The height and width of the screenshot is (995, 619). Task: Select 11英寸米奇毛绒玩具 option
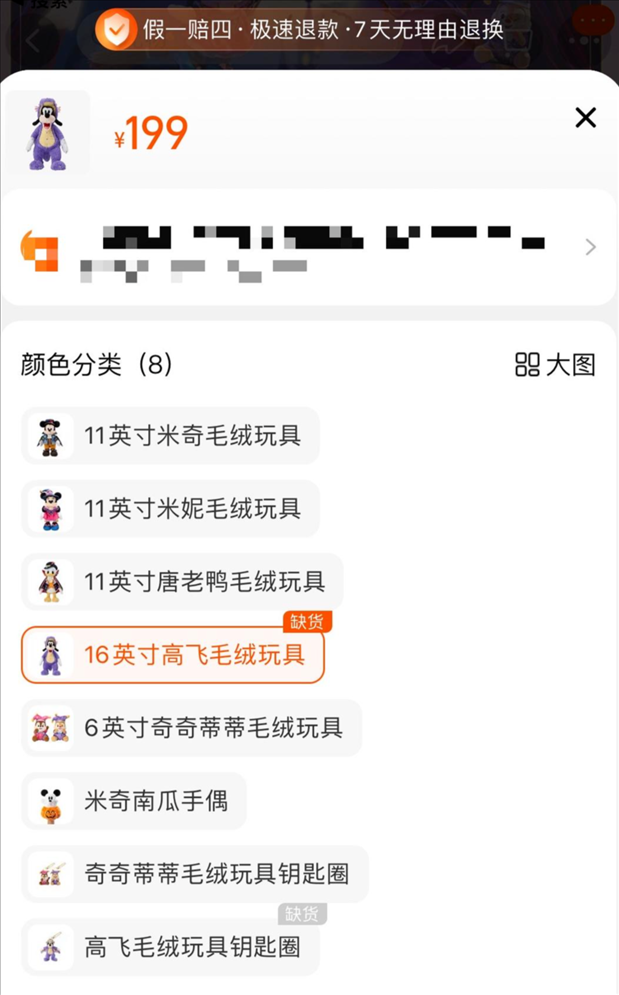(x=170, y=436)
